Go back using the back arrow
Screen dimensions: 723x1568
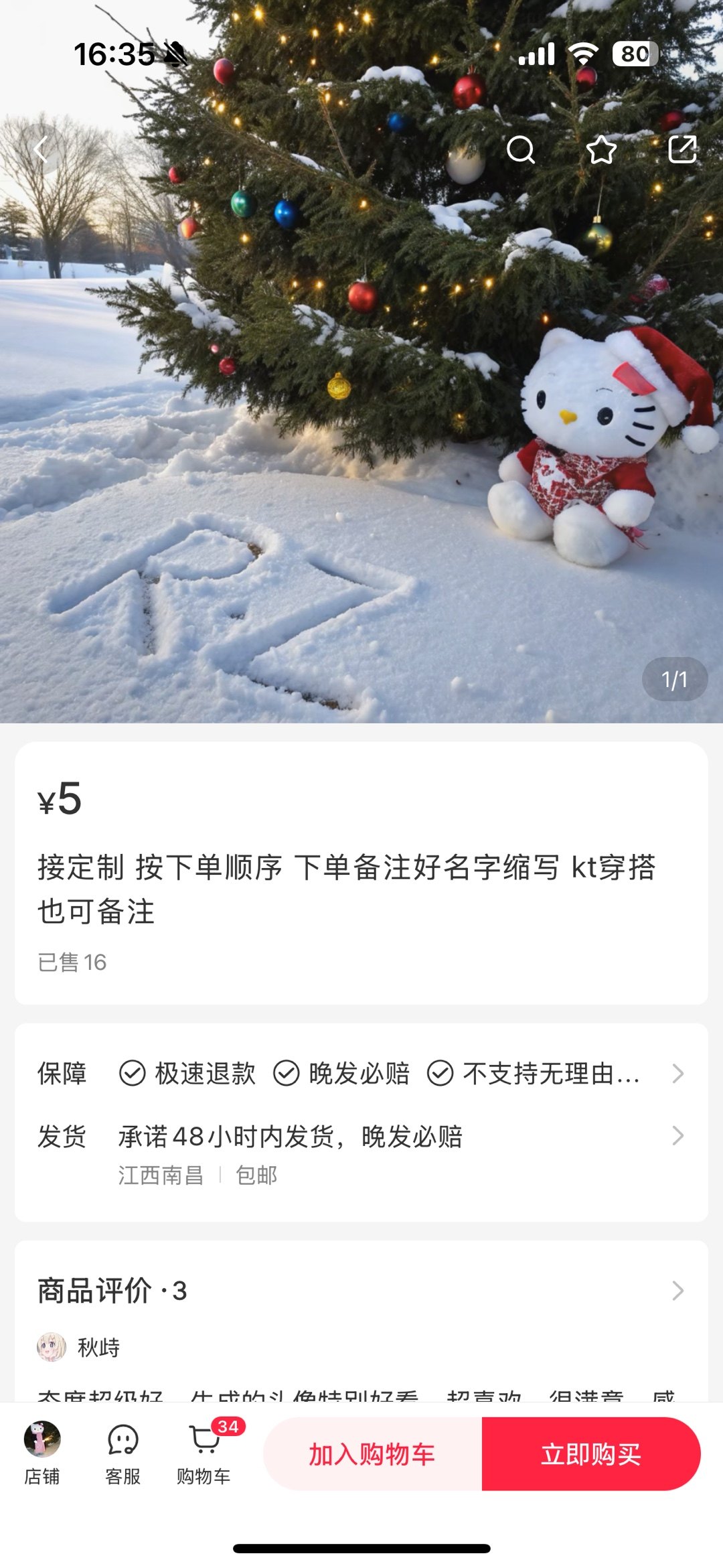pyautogui.click(x=42, y=149)
